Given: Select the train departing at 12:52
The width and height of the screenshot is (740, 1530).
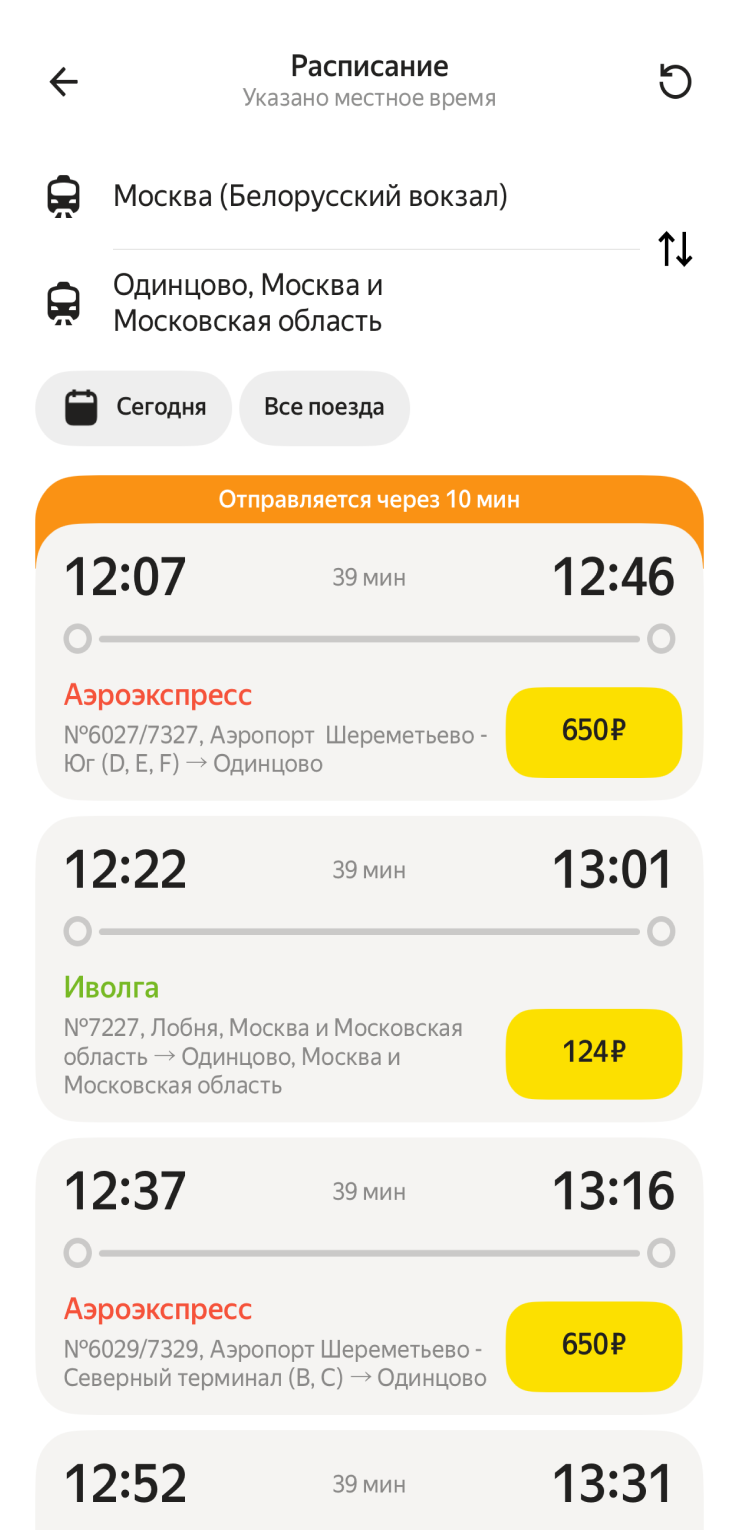Looking at the screenshot, I should [368, 1485].
